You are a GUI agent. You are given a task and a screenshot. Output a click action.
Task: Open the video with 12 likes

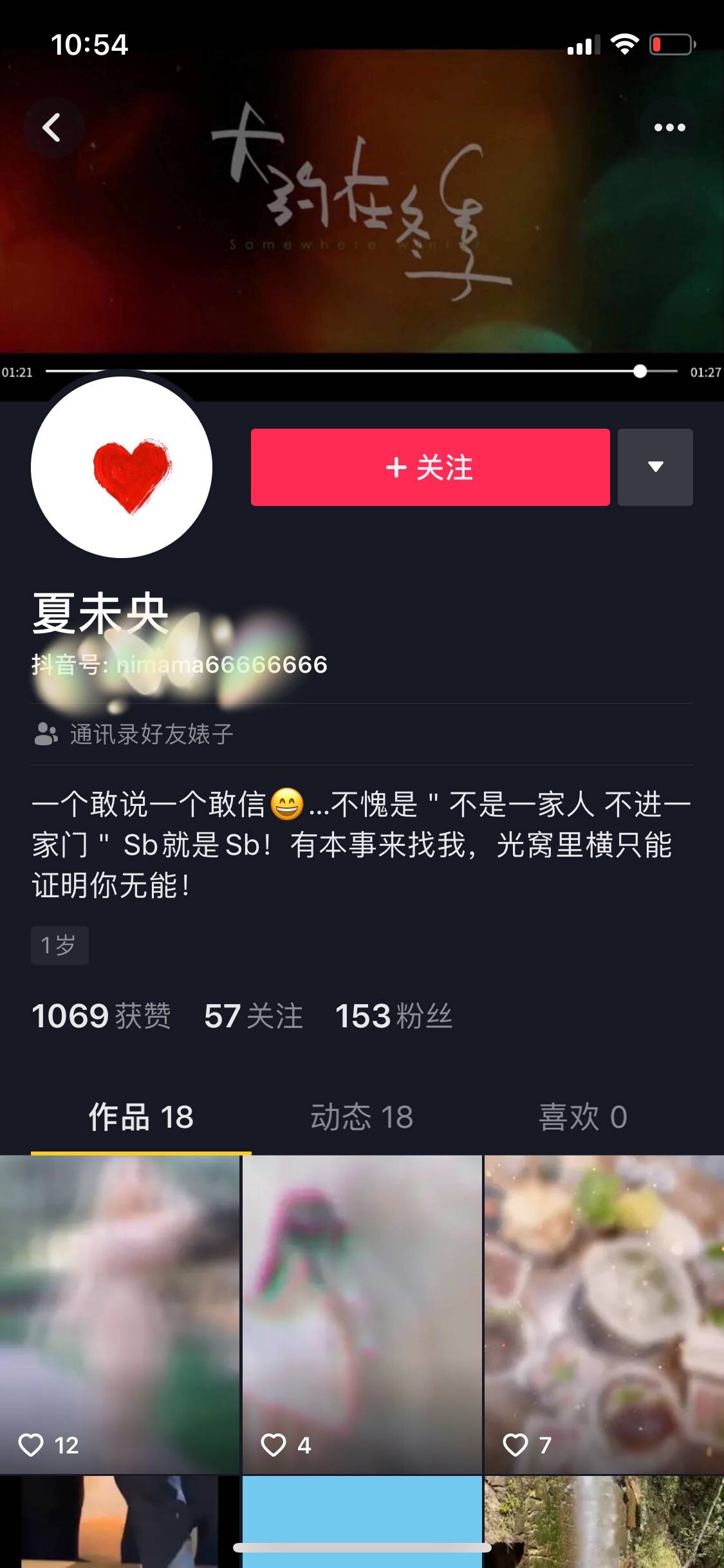click(120, 1313)
